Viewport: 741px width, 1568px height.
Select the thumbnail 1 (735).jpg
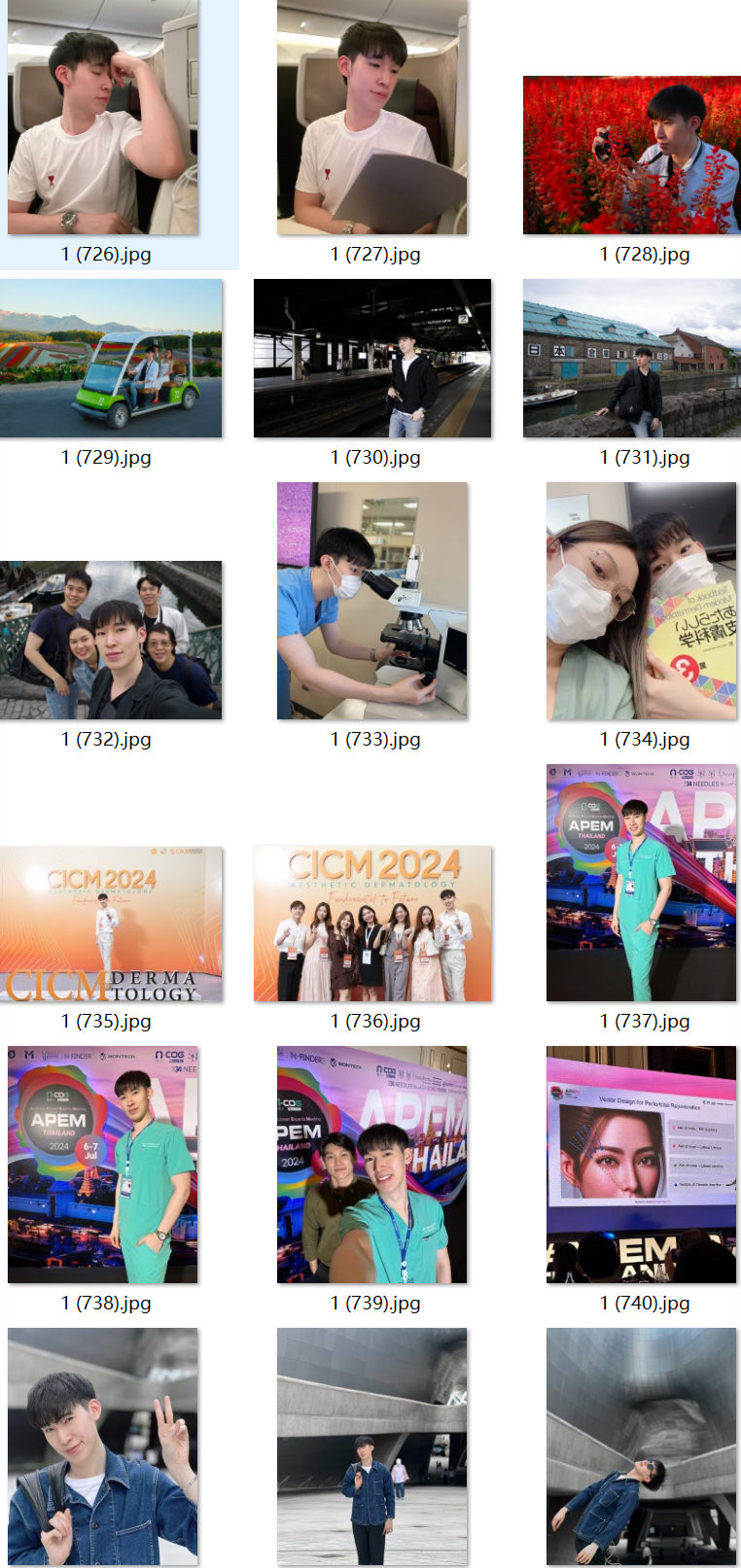click(111, 923)
